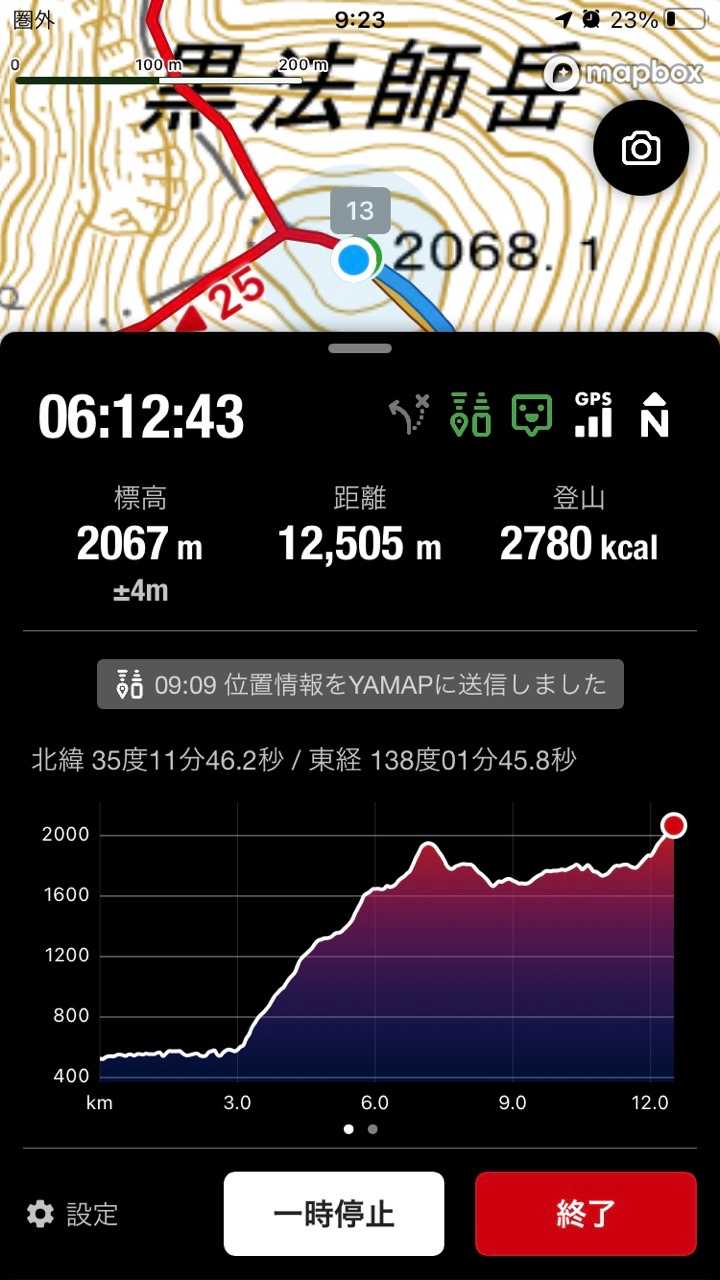Finish the activity with 終了
This screenshot has width=720, height=1280.
coord(585,1214)
